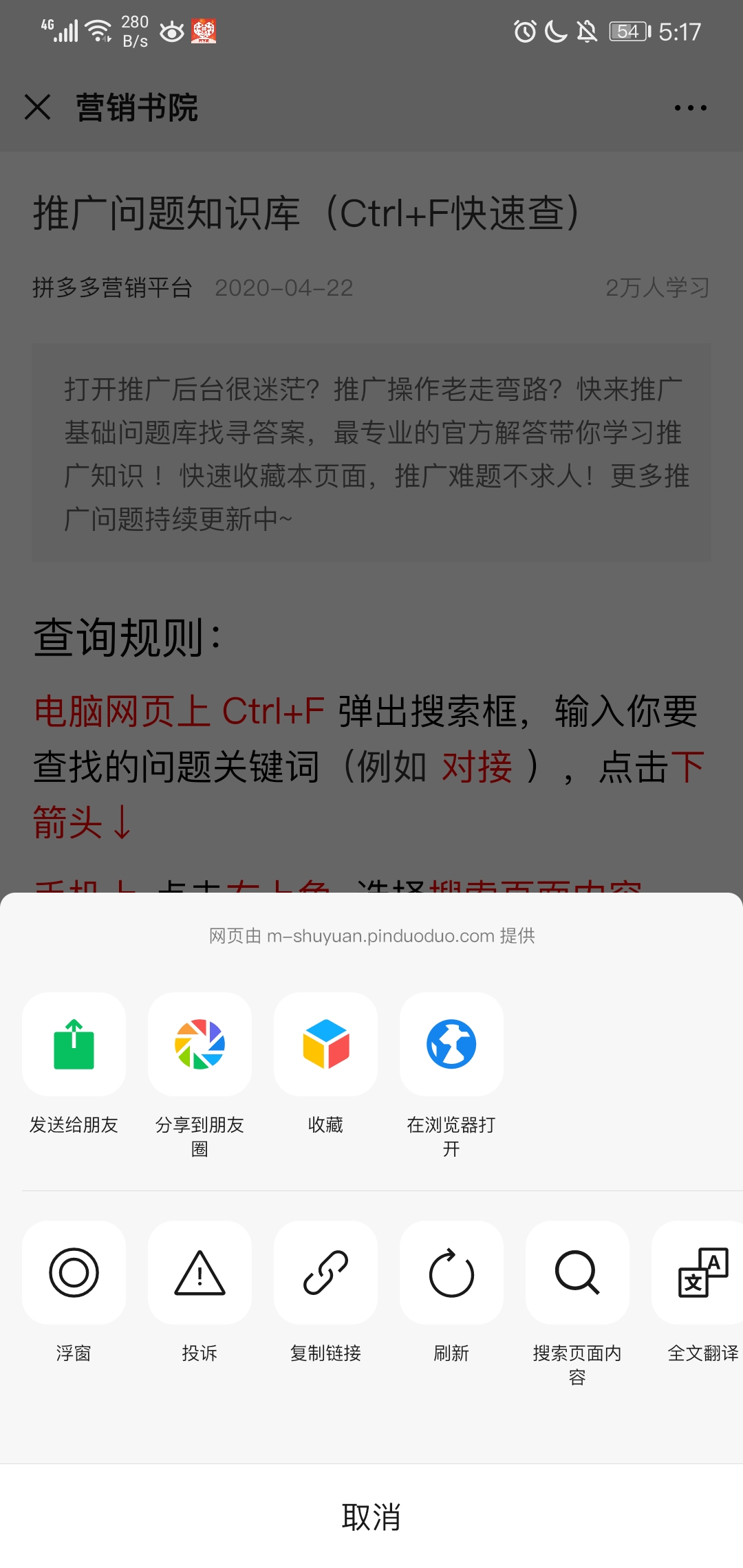Open the three-dot overflow menu
Screen dimensions: 743x1568
(x=690, y=108)
